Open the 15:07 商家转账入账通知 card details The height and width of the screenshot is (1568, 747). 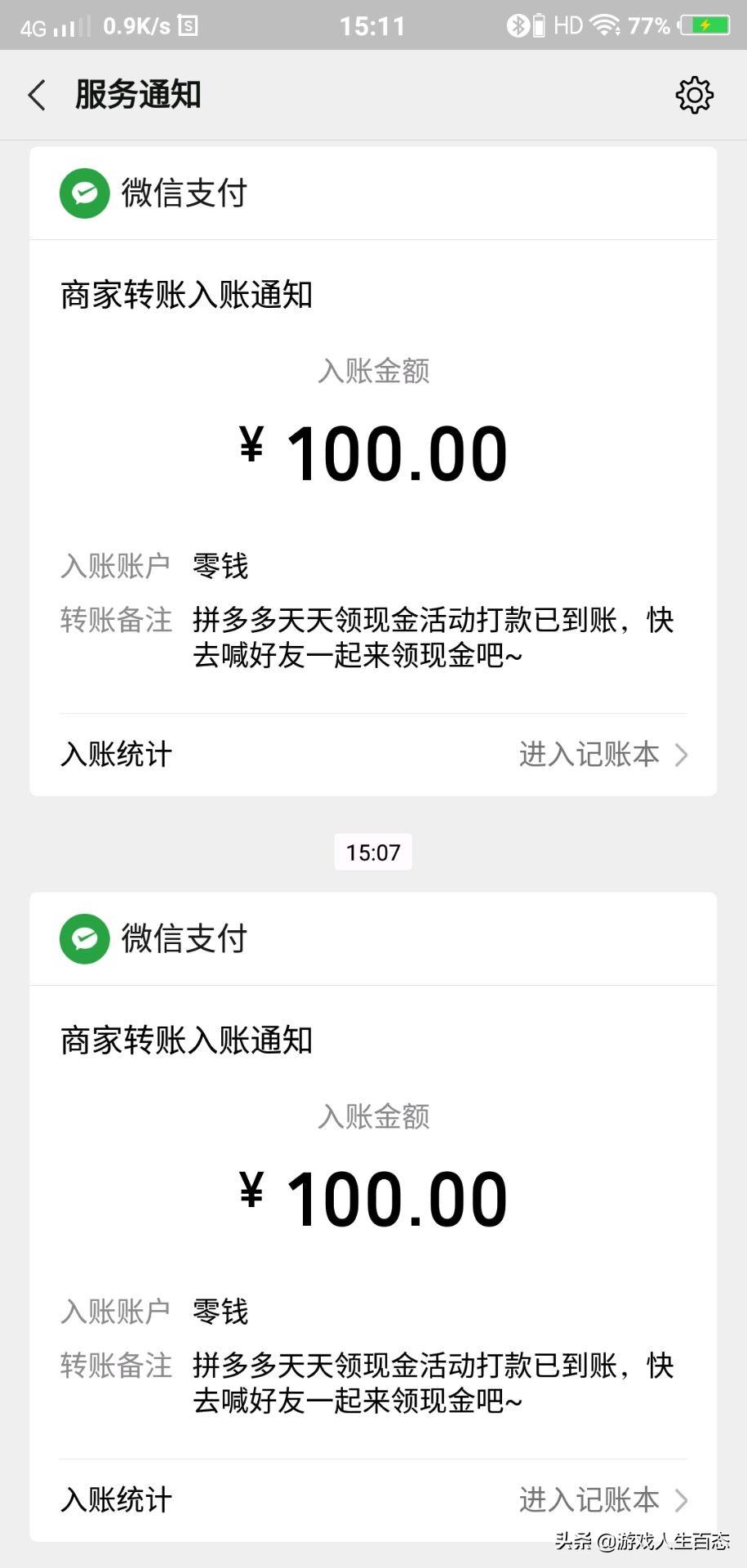373,1200
